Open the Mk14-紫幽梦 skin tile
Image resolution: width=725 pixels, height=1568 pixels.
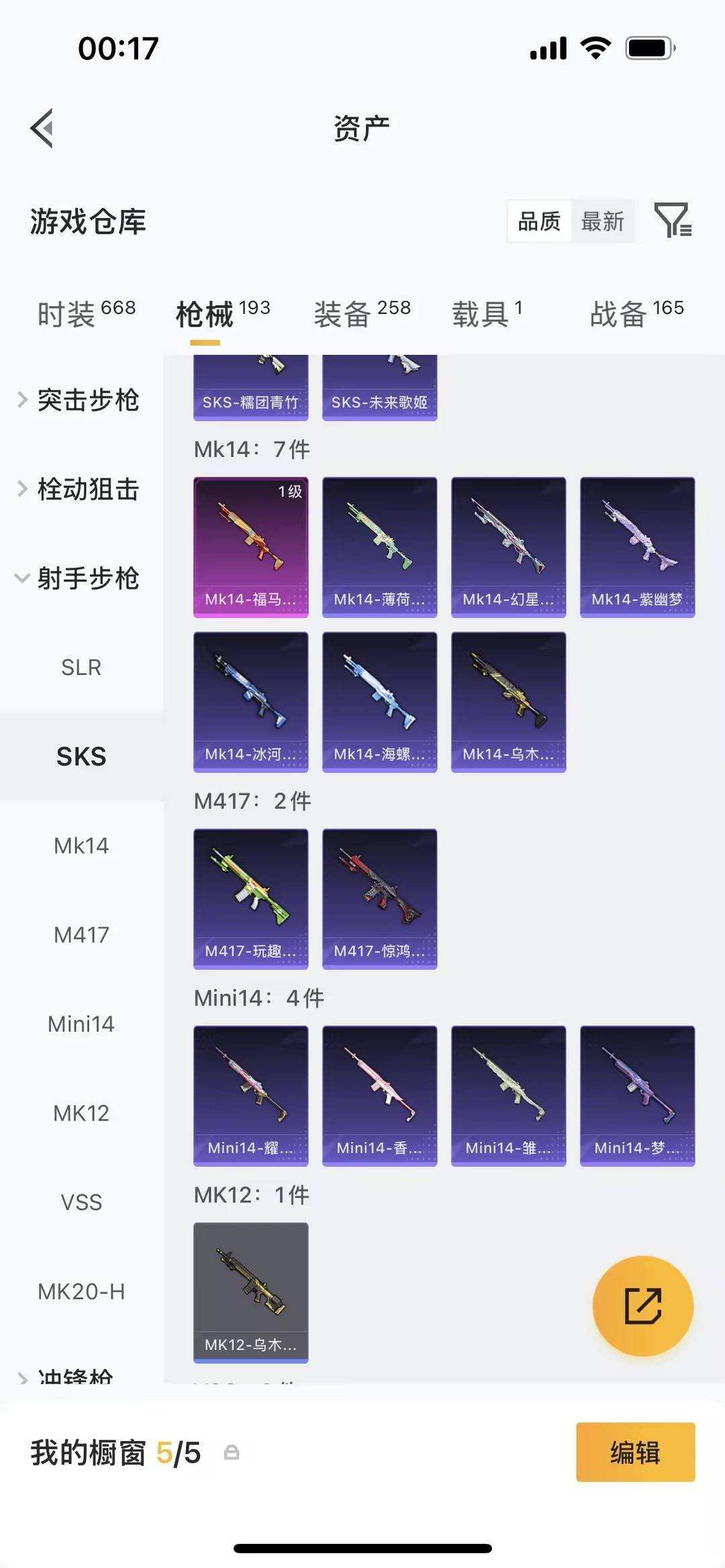(637, 546)
